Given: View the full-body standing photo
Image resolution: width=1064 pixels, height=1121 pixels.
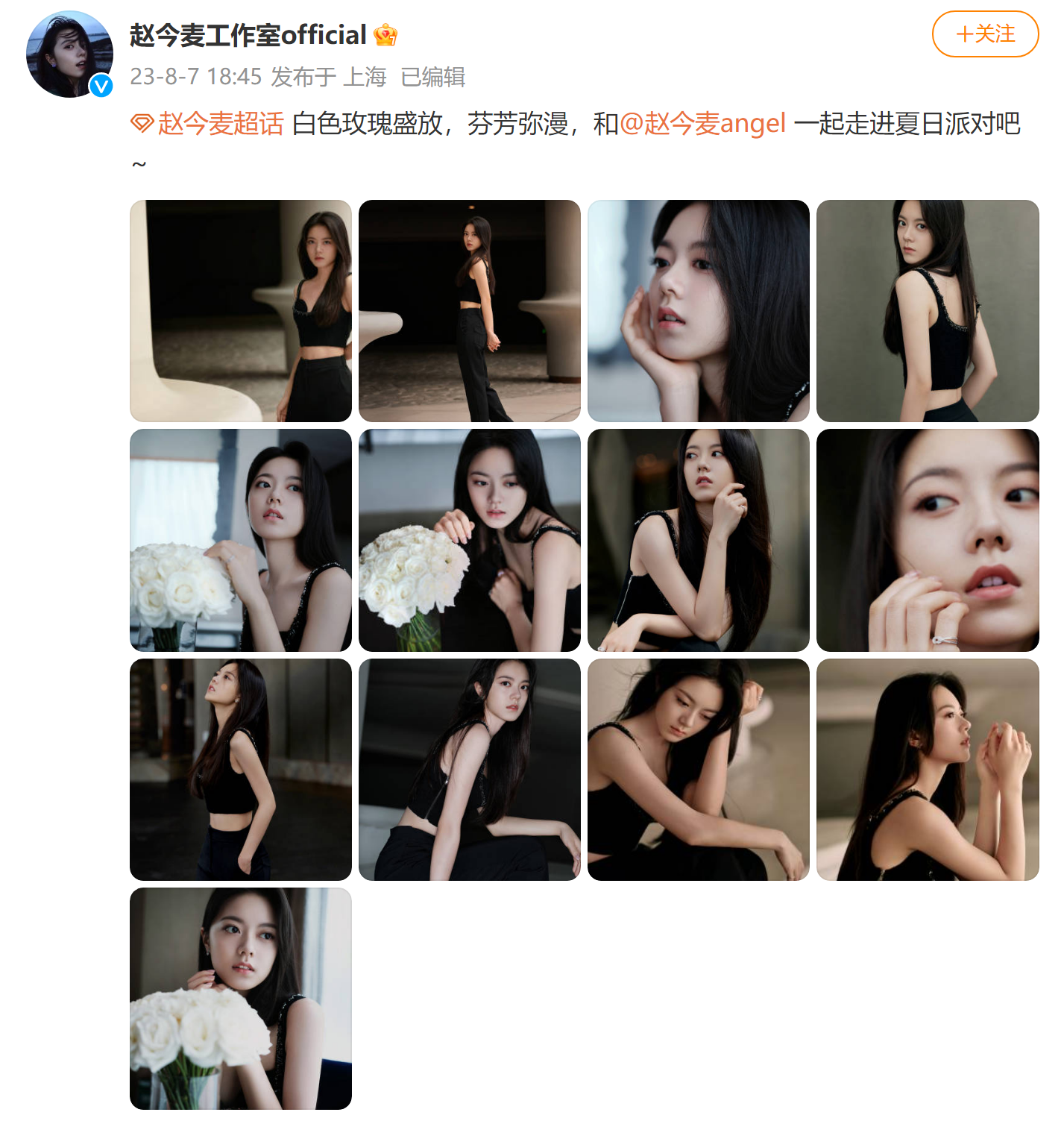Looking at the screenshot, I should point(470,311).
